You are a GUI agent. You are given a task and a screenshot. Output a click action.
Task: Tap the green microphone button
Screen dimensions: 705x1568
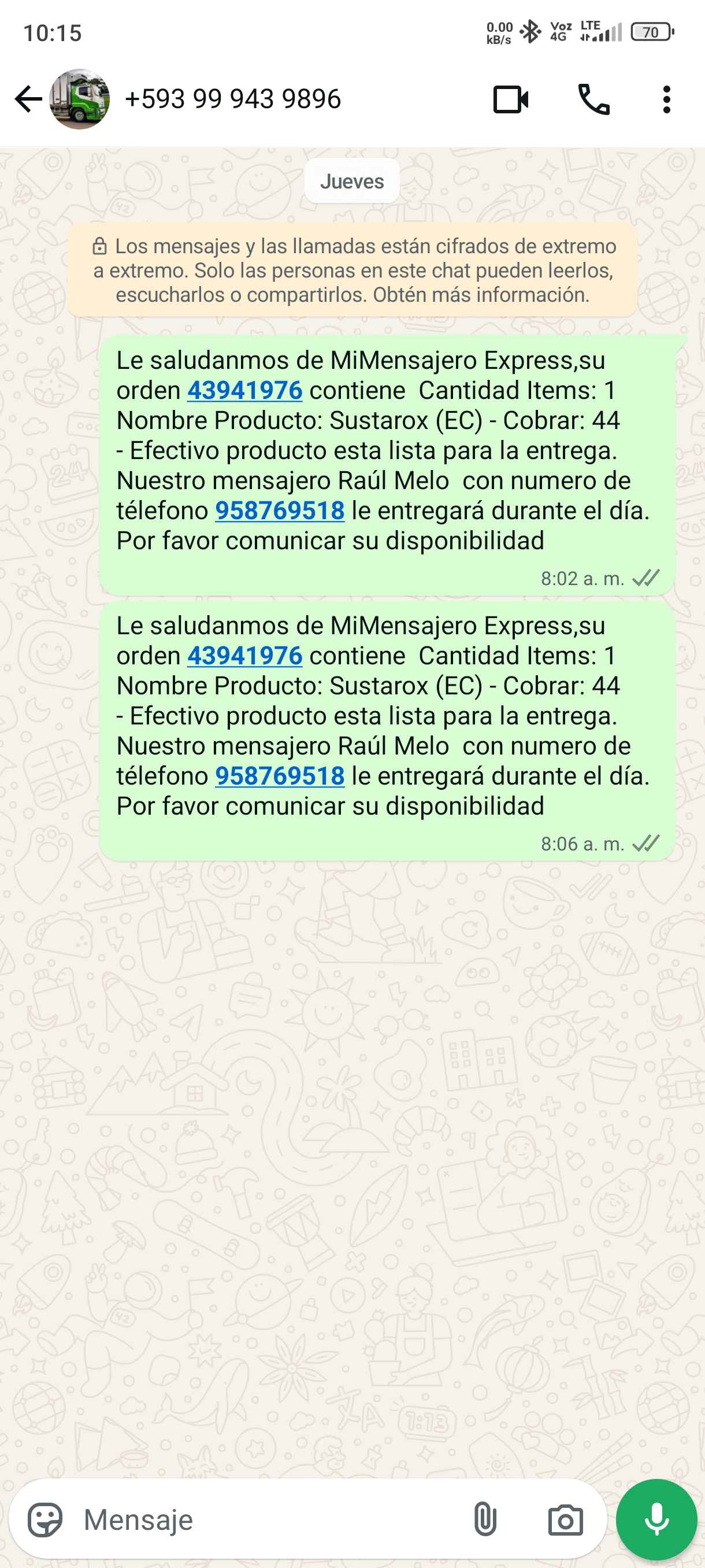pyautogui.click(x=656, y=1519)
